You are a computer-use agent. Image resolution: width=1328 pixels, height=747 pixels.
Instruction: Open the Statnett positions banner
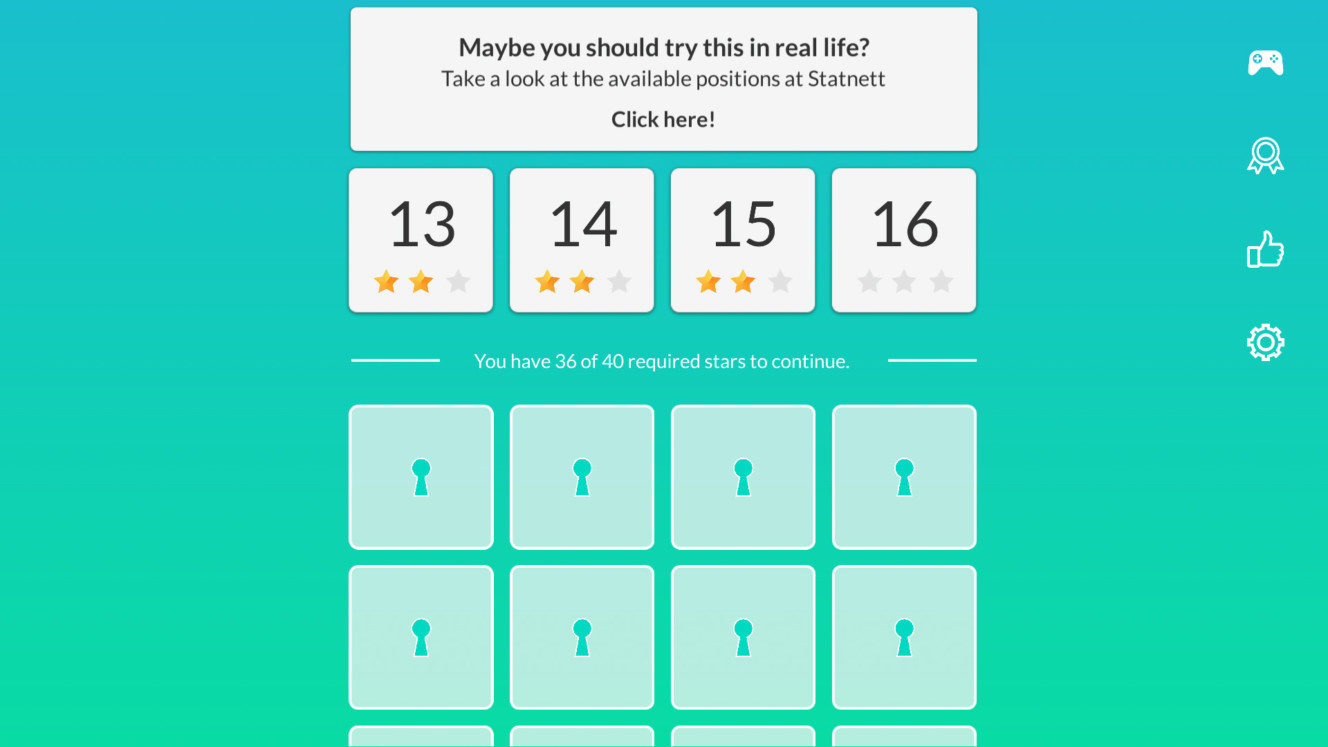click(x=663, y=80)
